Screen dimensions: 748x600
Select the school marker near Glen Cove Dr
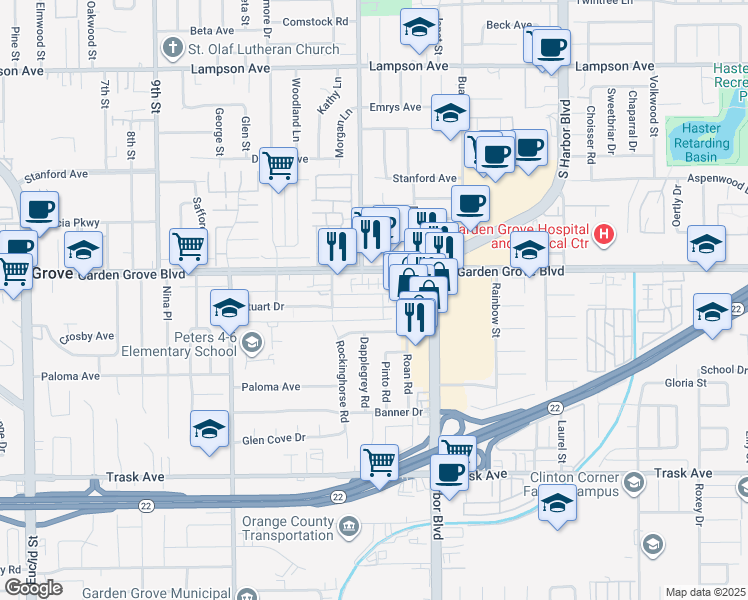(x=209, y=432)
